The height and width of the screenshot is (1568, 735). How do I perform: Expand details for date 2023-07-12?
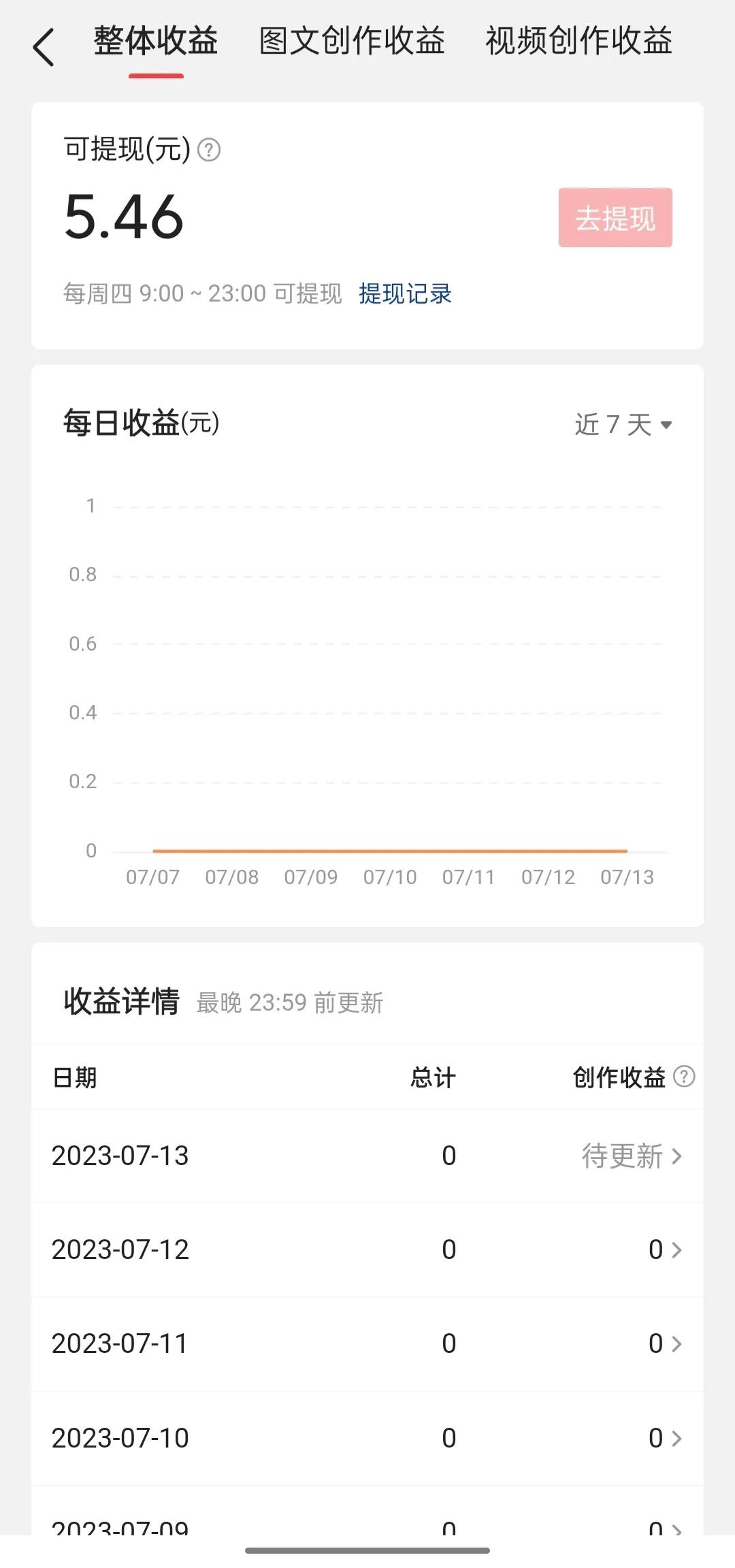tap(367, 1249)
